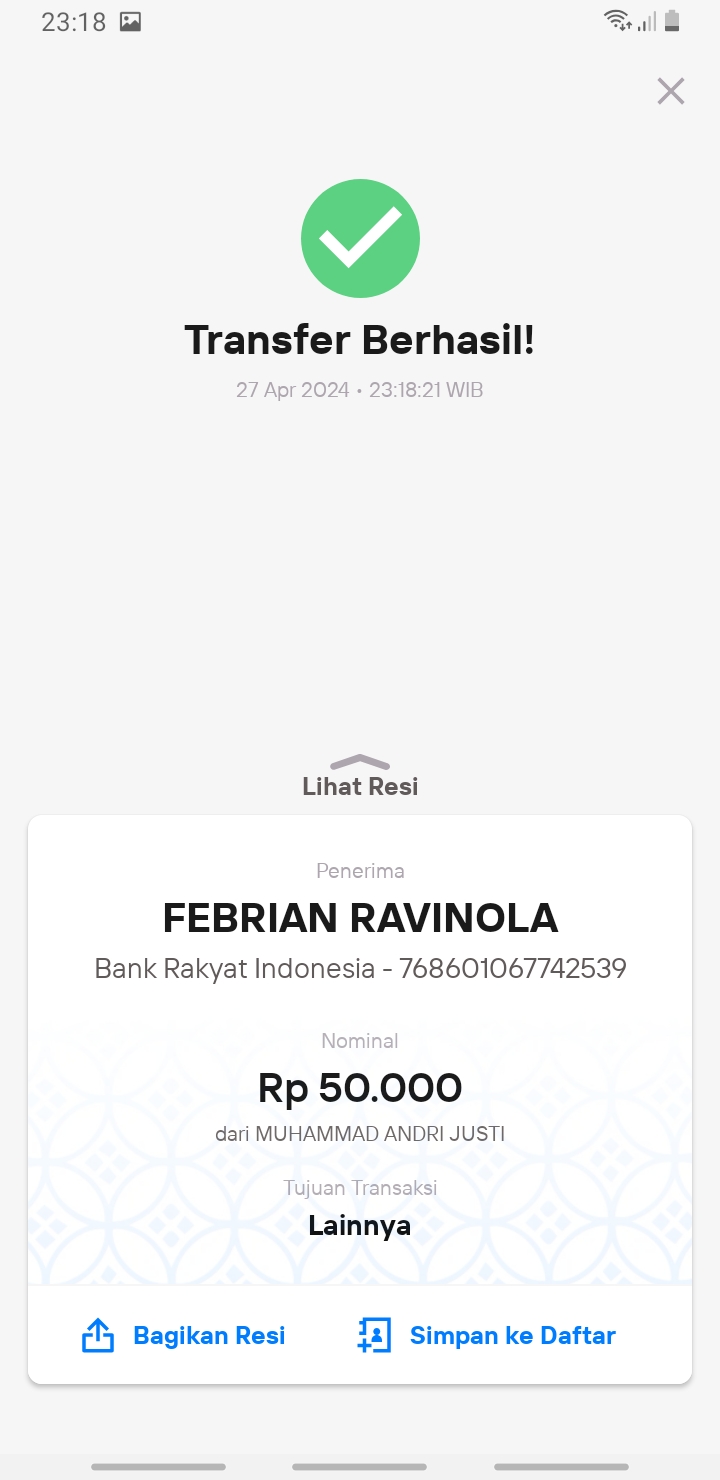Expand Lihat Resi to view receipt
The image size is (720, 1480).
tap(360, 777)
